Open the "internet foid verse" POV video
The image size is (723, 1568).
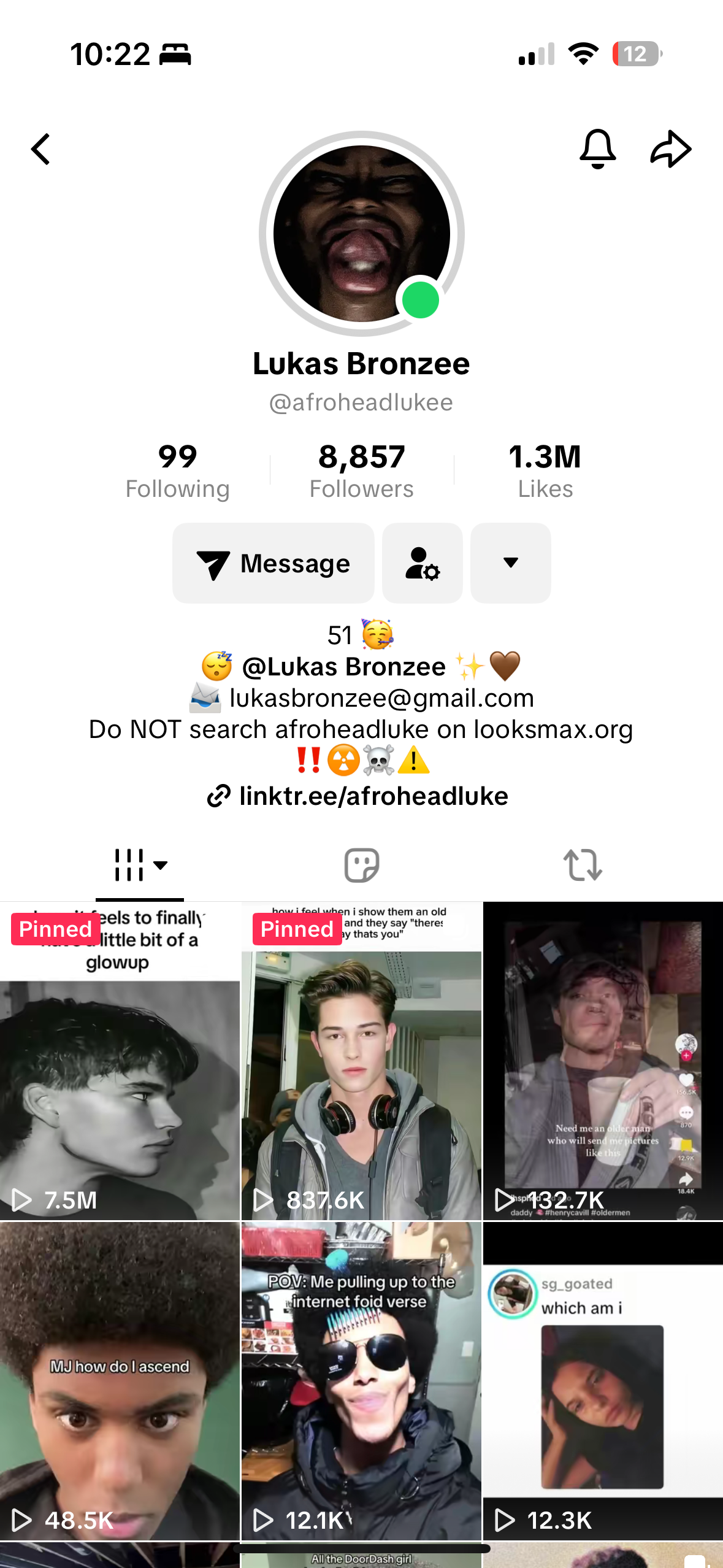361,1380
